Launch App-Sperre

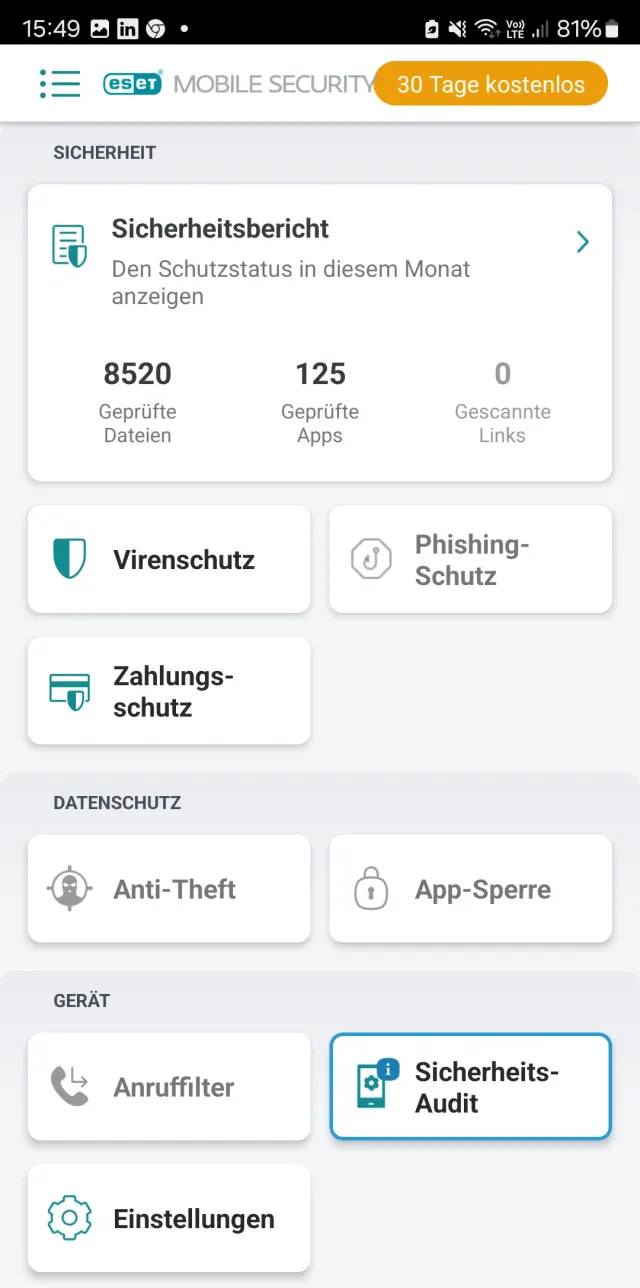point(470,889)
